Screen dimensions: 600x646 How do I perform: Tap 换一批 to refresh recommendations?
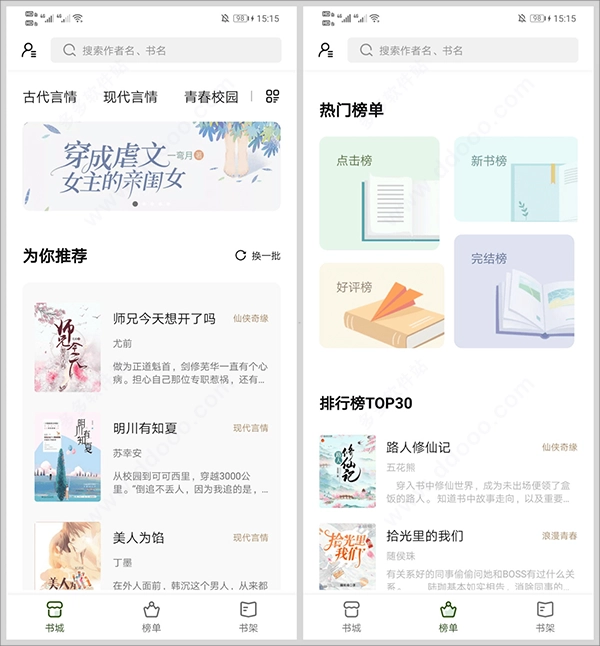258,256
